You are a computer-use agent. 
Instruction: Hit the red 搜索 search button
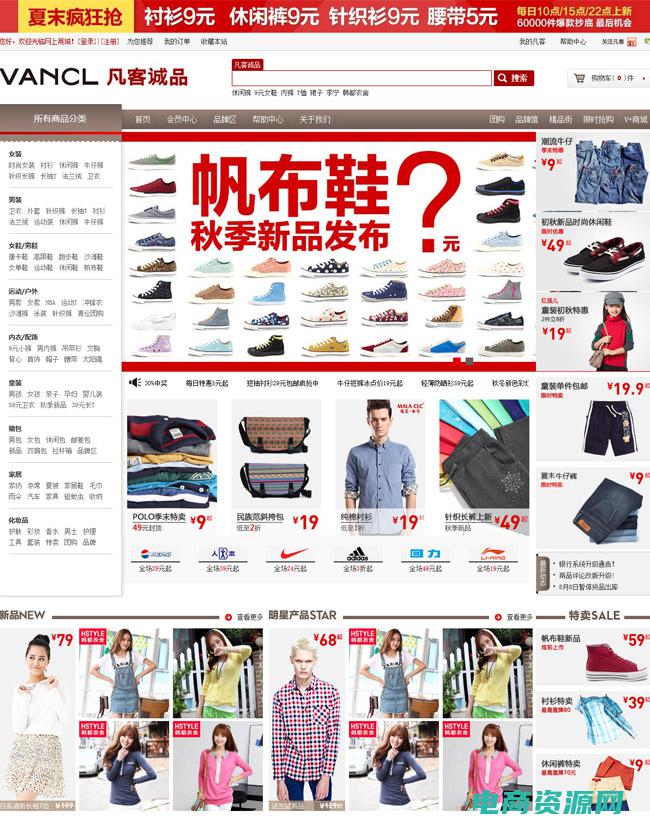514,78
